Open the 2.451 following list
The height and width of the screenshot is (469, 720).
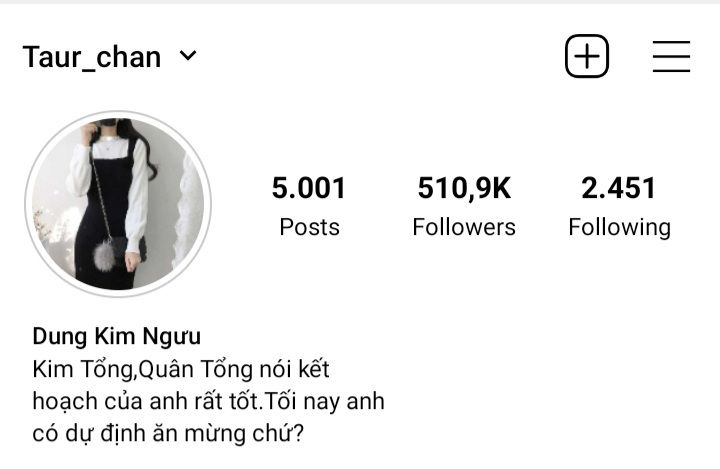(619, 206)
